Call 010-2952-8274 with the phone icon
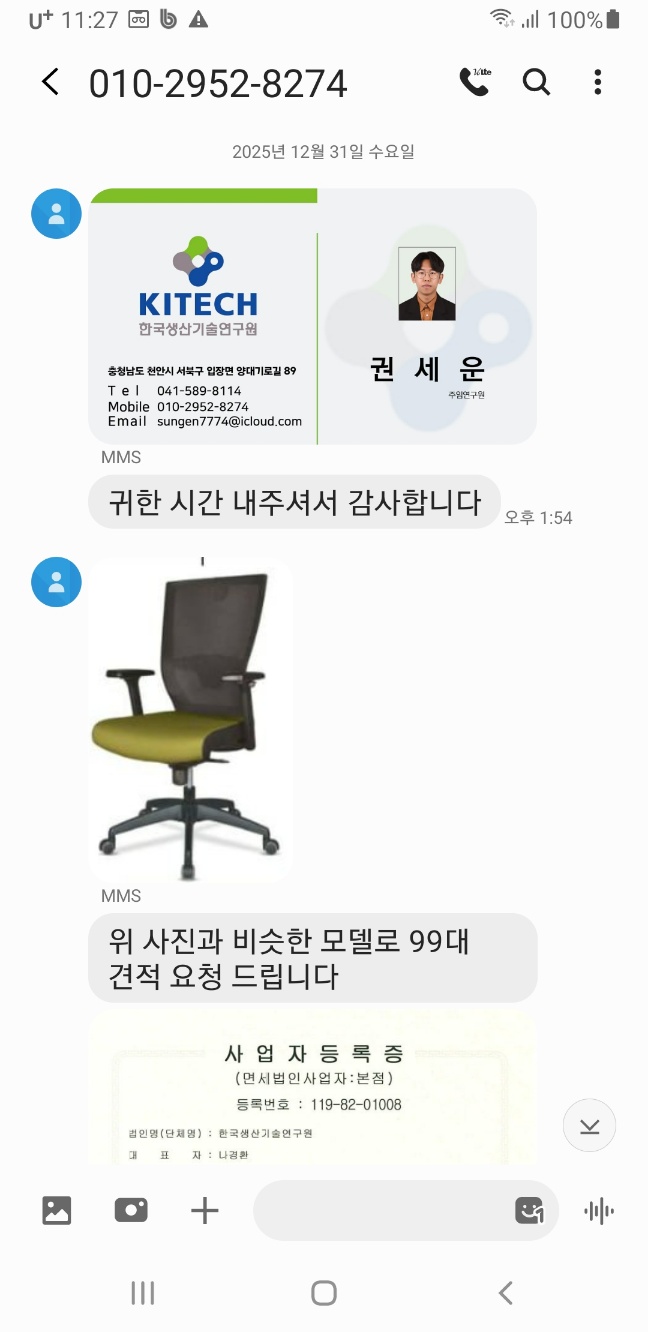The height and width of the screenshot is (1332, 648). [474, 82]
